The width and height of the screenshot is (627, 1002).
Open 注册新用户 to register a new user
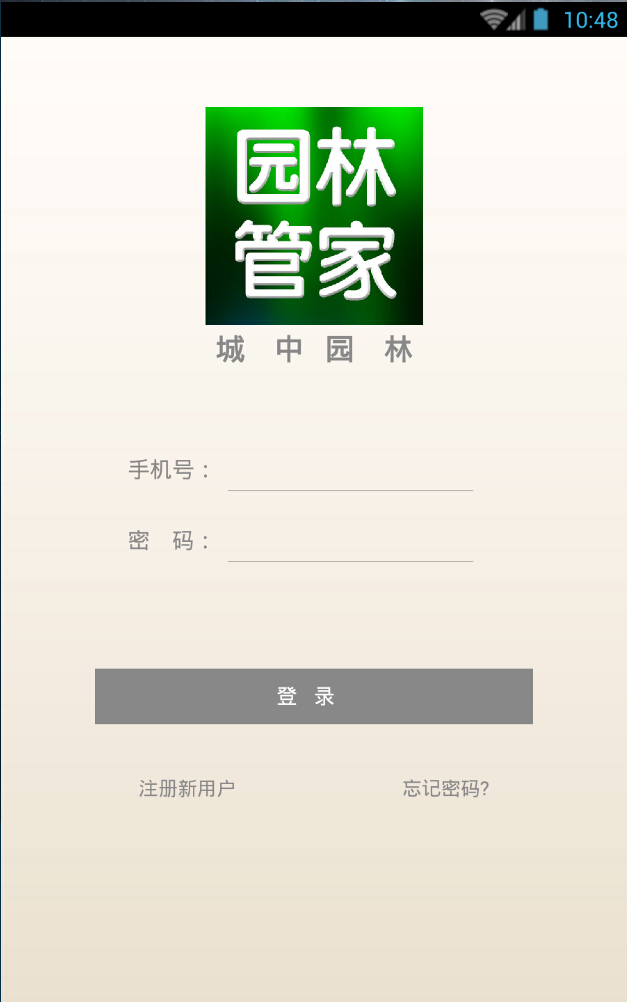(187, 789)
